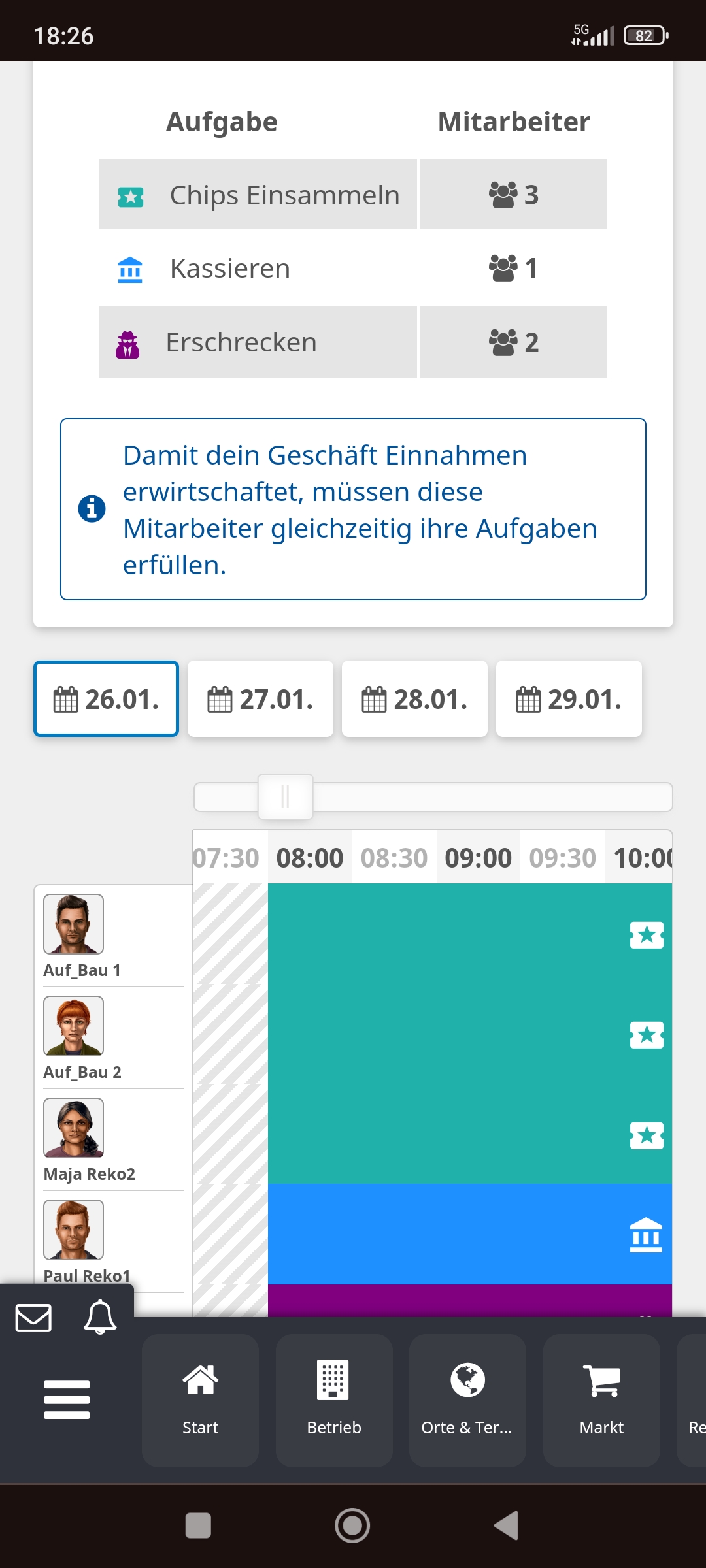Screen dimensions: 706x1568
Task: Select the 26.01. date button
Action: click(106, 699)
